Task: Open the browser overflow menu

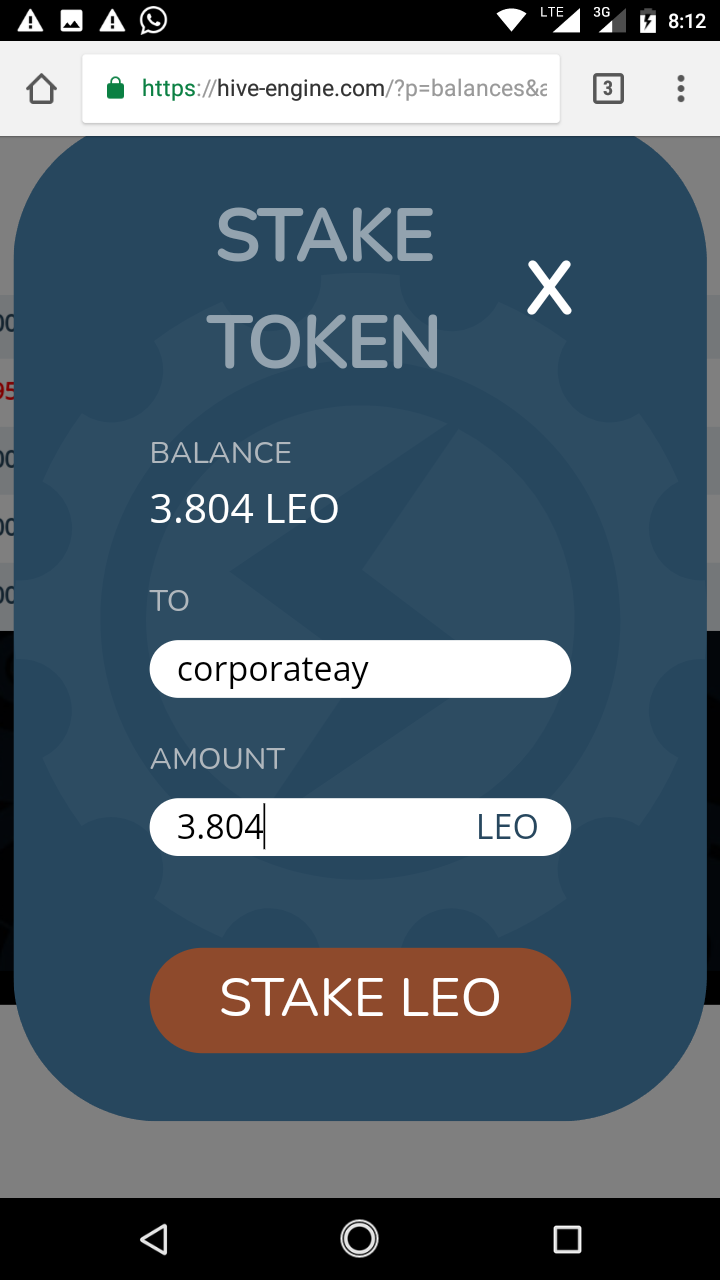Action: (x=681, y=89)
